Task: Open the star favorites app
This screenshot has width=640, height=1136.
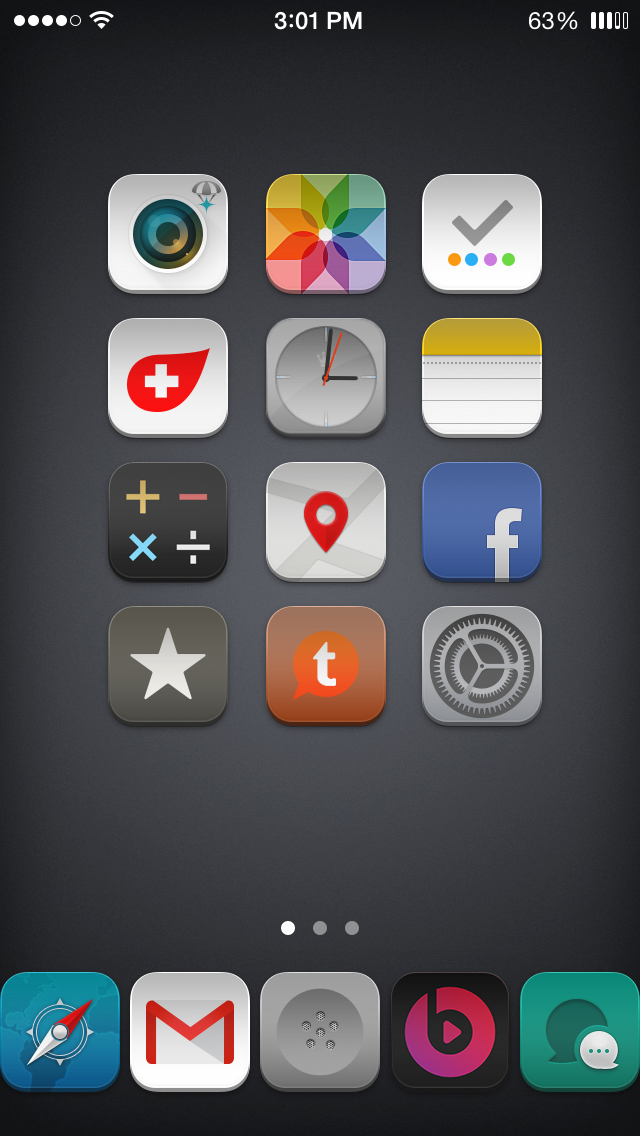Action: (x=168, y=665)
